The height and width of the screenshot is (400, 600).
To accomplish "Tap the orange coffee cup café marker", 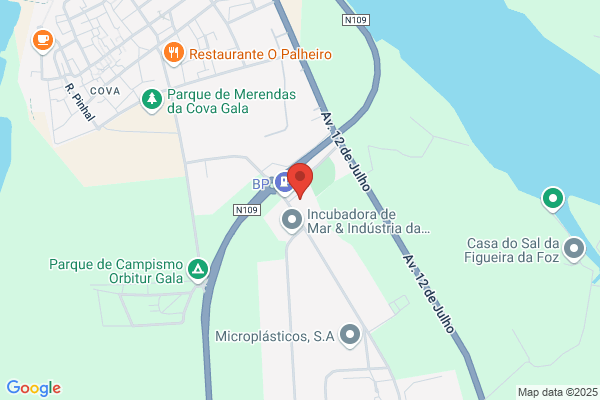I will pyautogui.click(x=43, y=41).
